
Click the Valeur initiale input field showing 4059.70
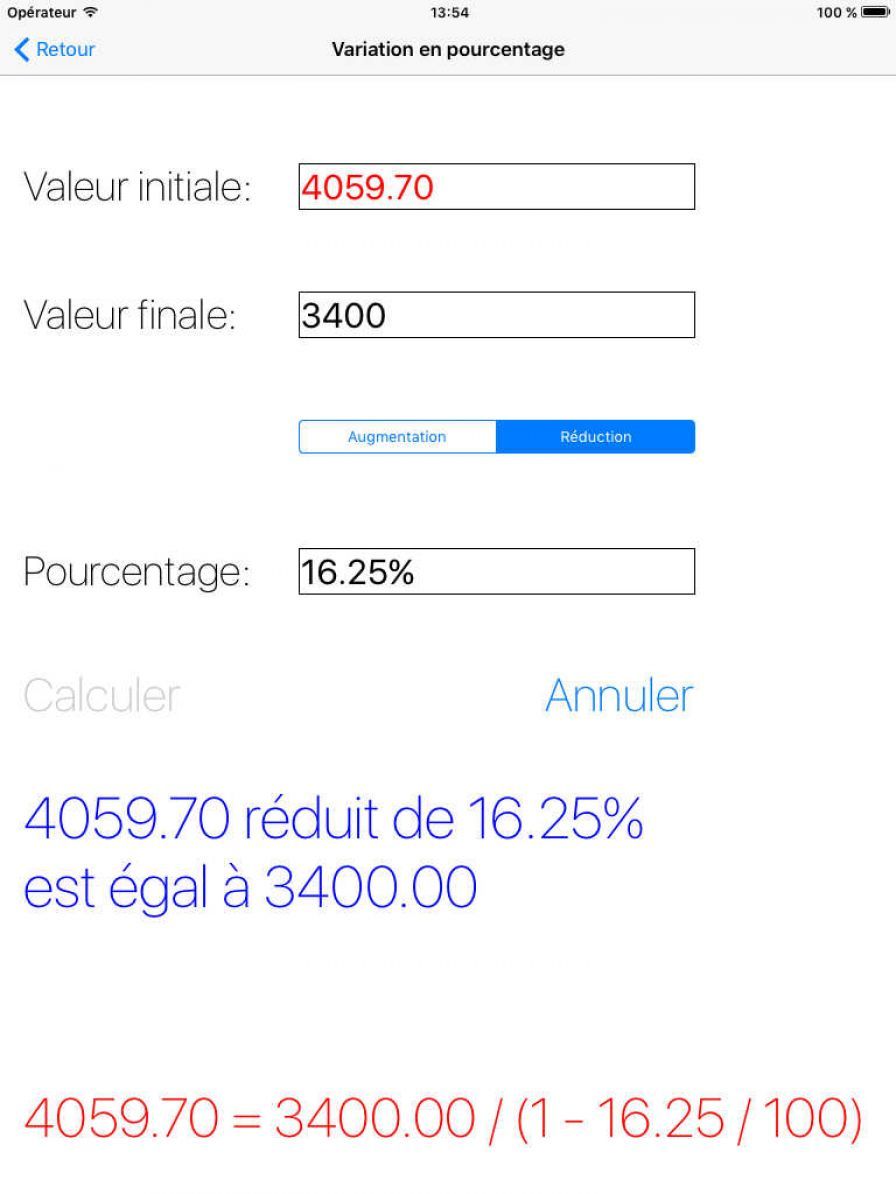495,187
